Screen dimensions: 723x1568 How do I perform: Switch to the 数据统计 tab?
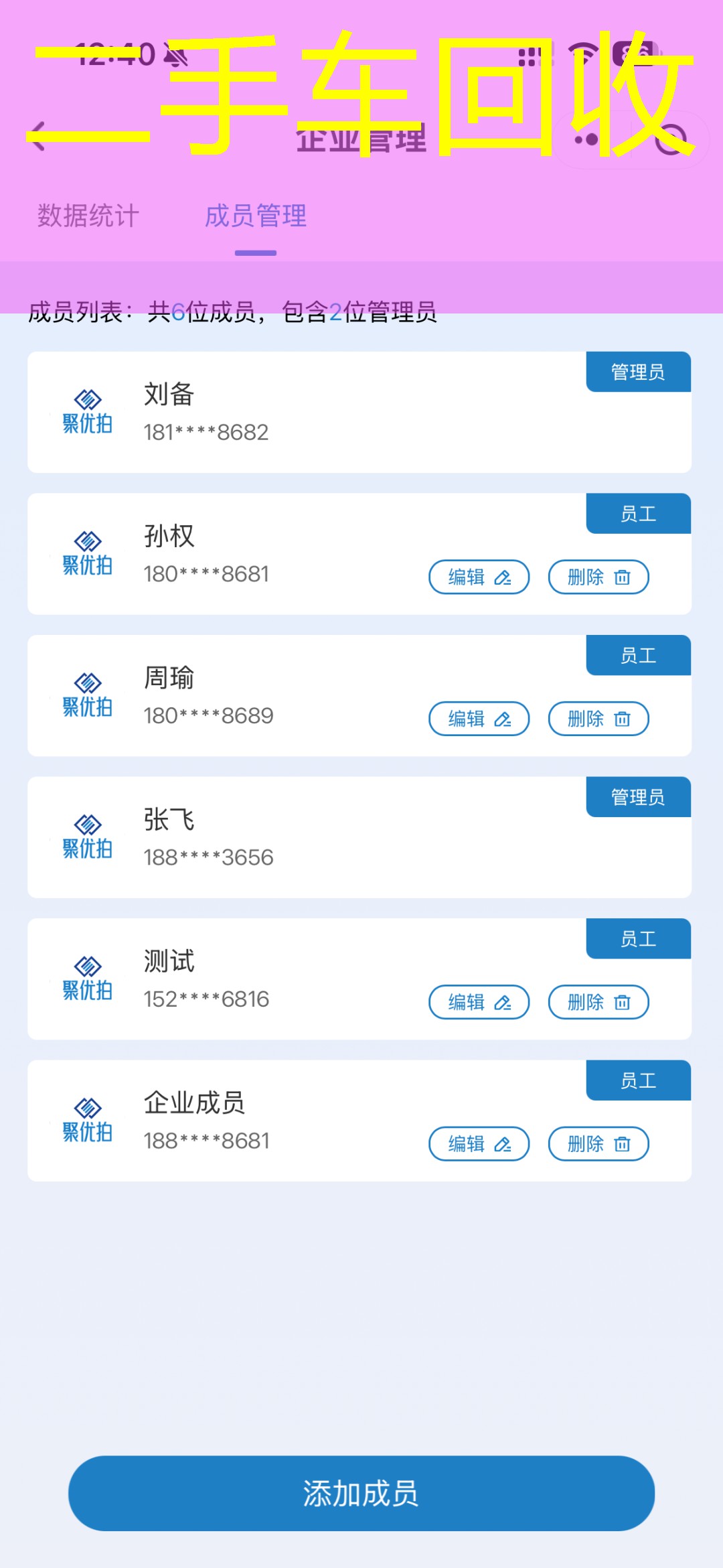[x=88, y=216]
